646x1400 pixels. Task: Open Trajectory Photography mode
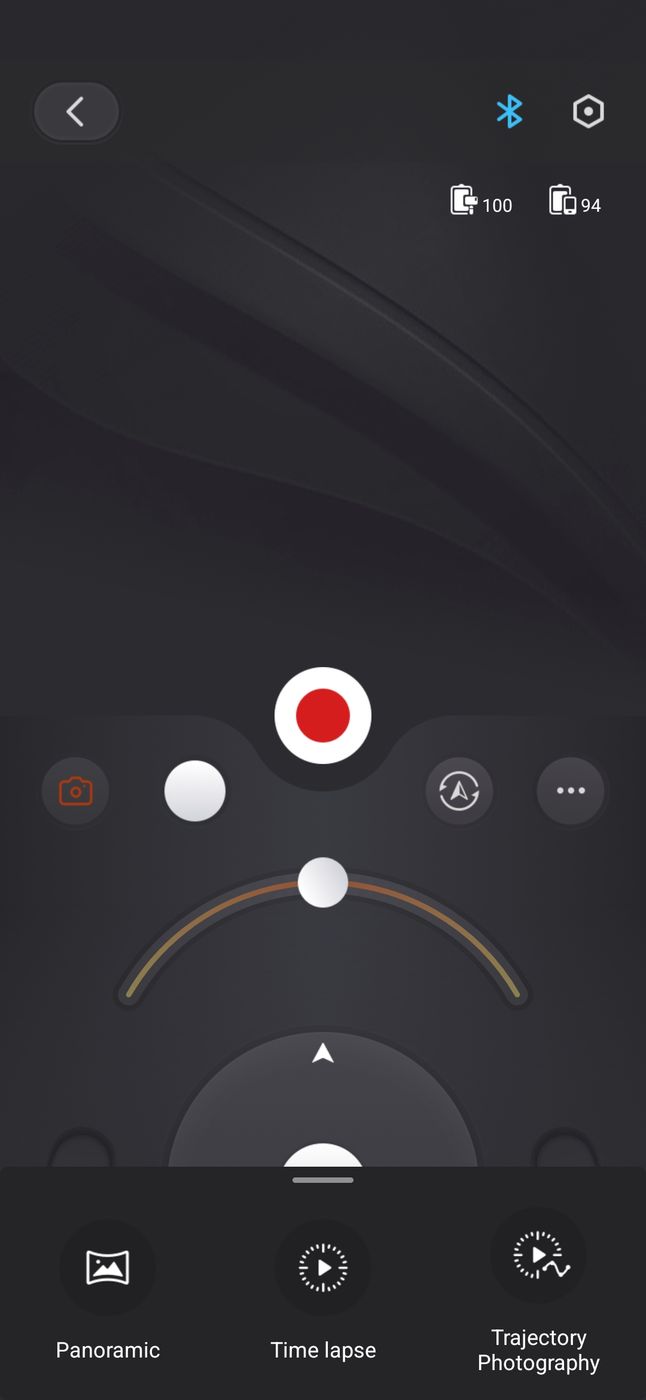[538, 1257]
